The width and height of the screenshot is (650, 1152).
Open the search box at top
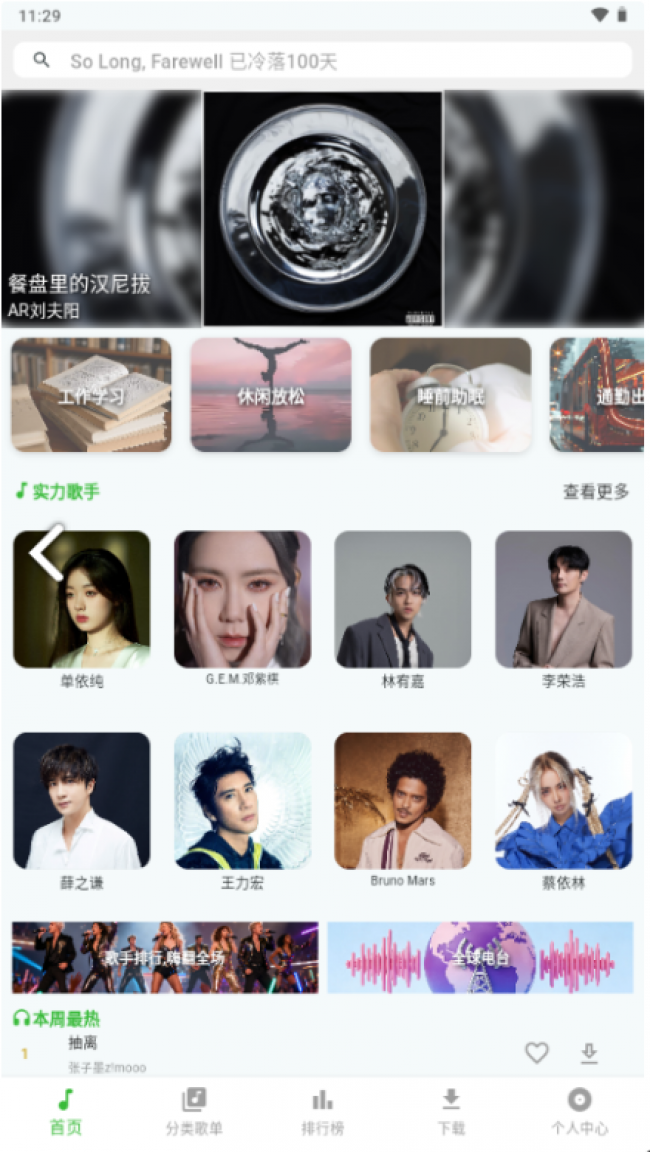322,61
